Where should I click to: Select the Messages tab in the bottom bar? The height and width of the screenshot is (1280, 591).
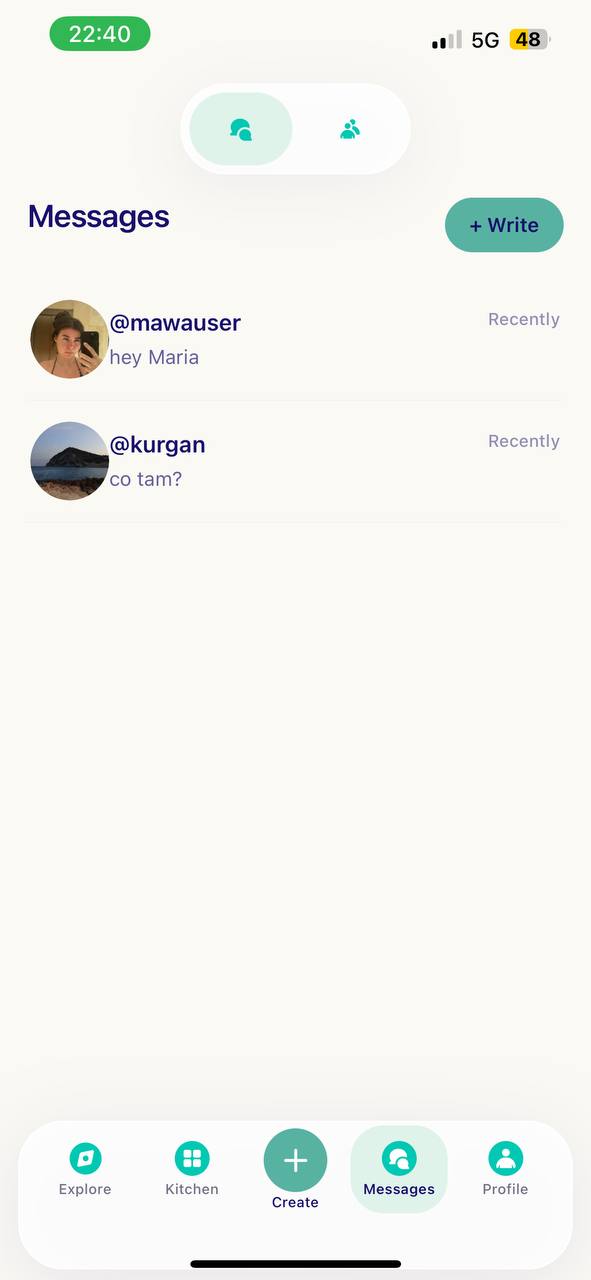399,1170
